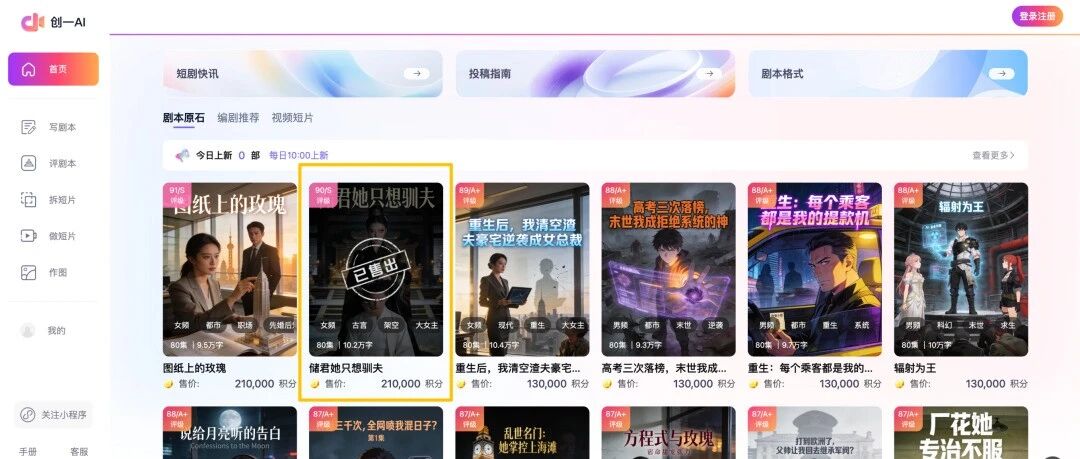Image resolution: width=1080 pixels, height=459 pixels.
Task: Open the 短剧快讯 banner
Action: click(x=302, y=73)
